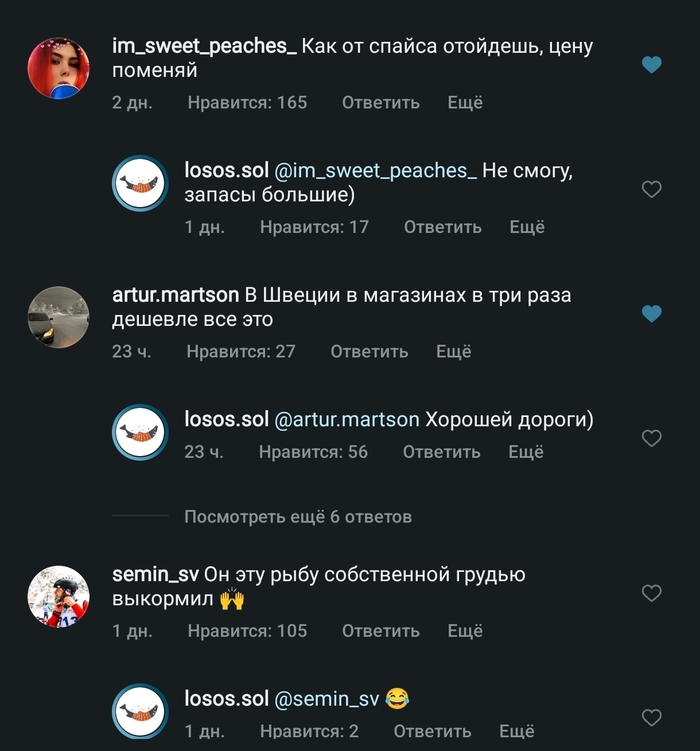
Task: Open im_sweet_peaches_ profile picture
Action: point(58,68)
